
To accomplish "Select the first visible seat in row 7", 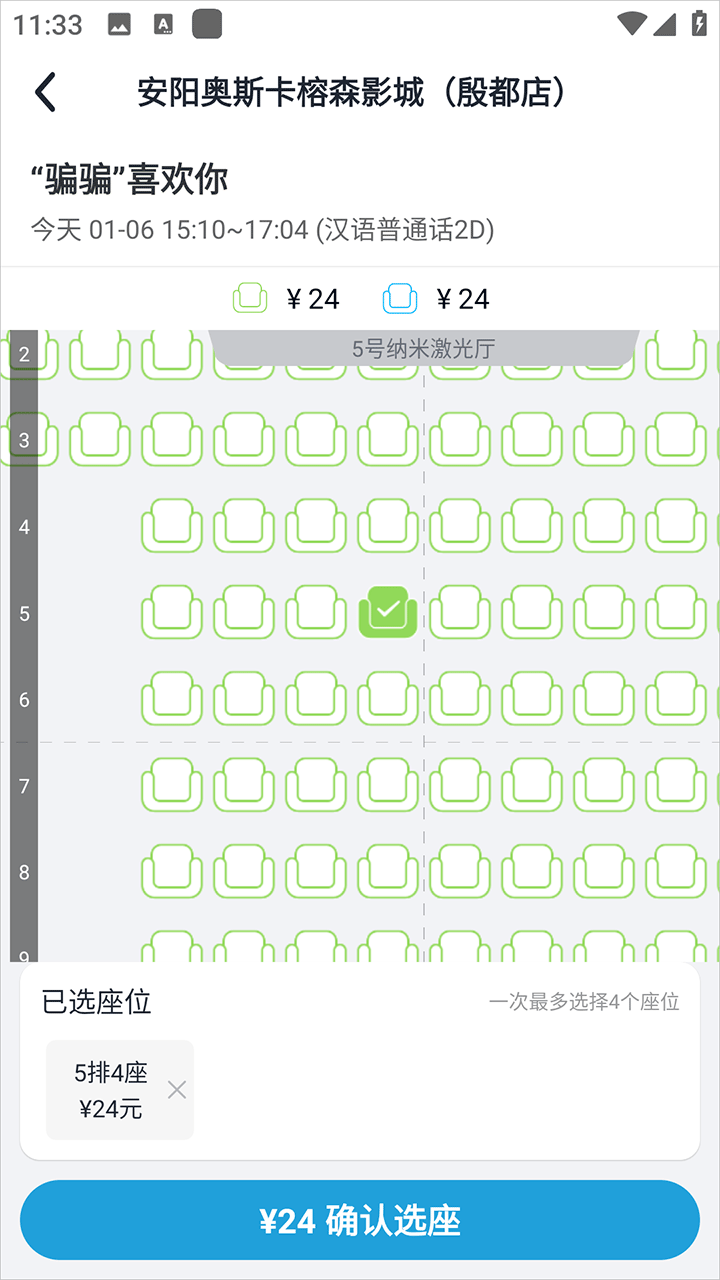I will point(172,784).
